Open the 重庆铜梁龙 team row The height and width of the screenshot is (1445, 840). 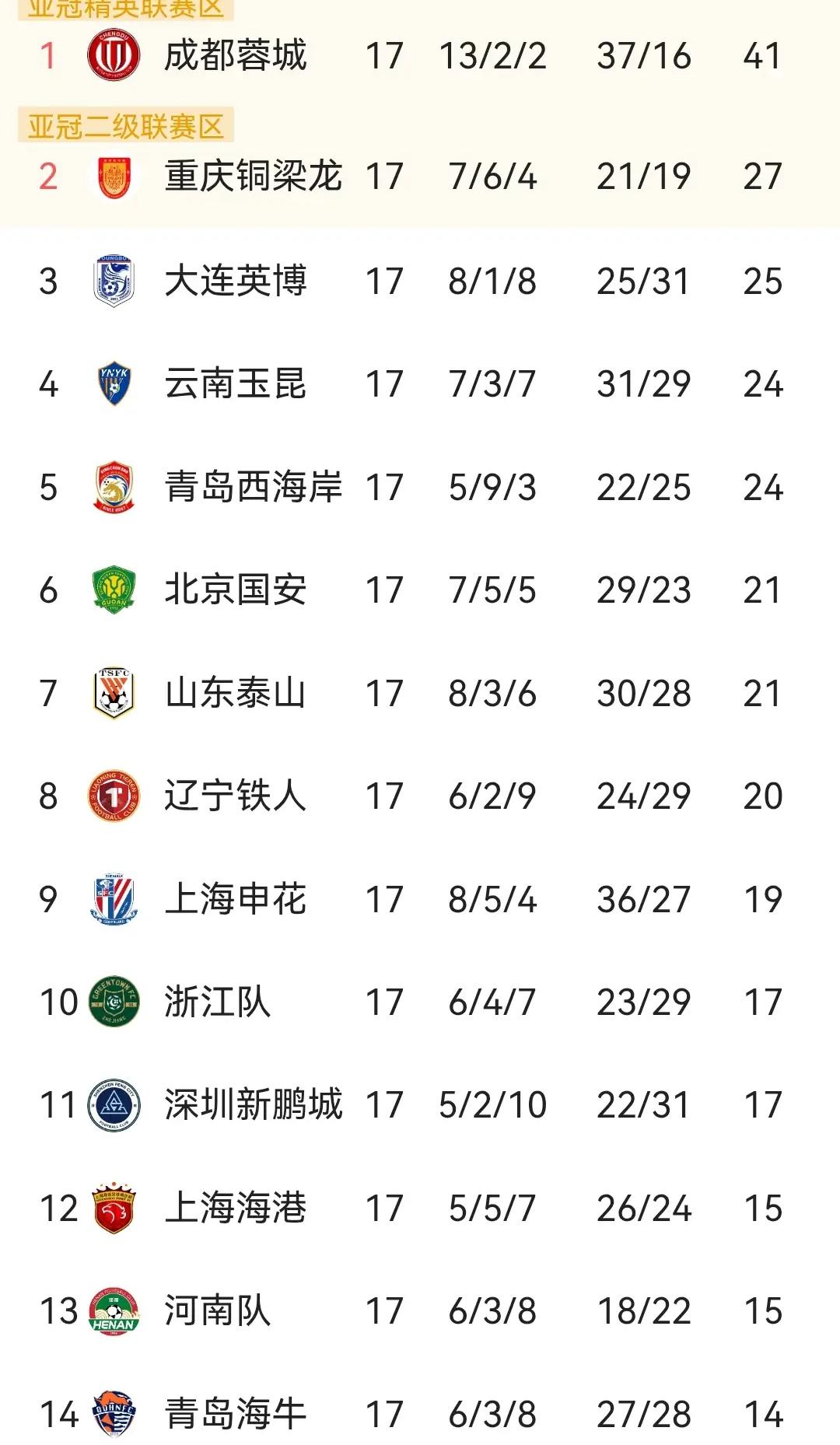coord(420,177)
